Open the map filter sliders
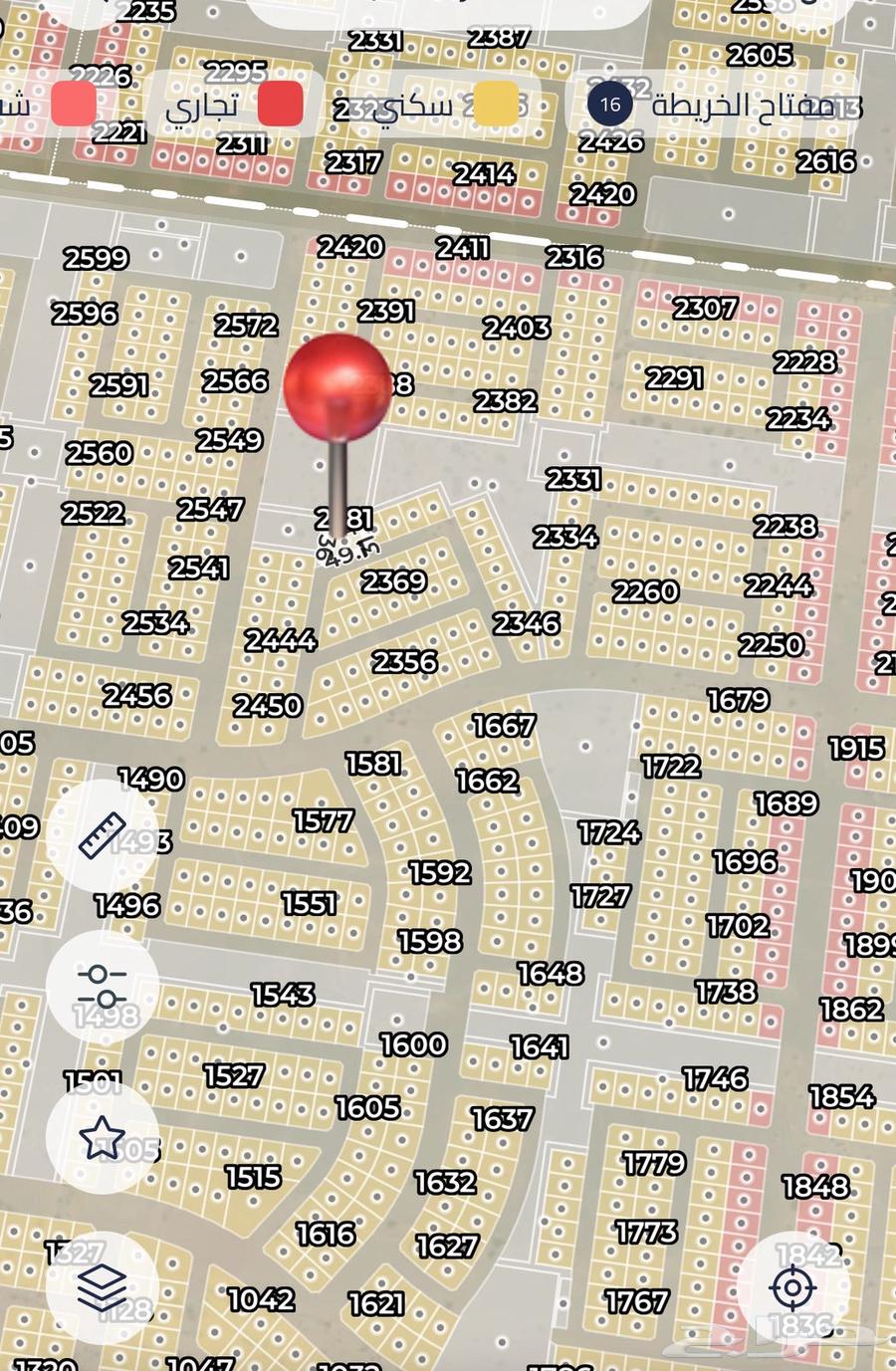Viewport: 896px width, 1371px height. pos(102,987)
